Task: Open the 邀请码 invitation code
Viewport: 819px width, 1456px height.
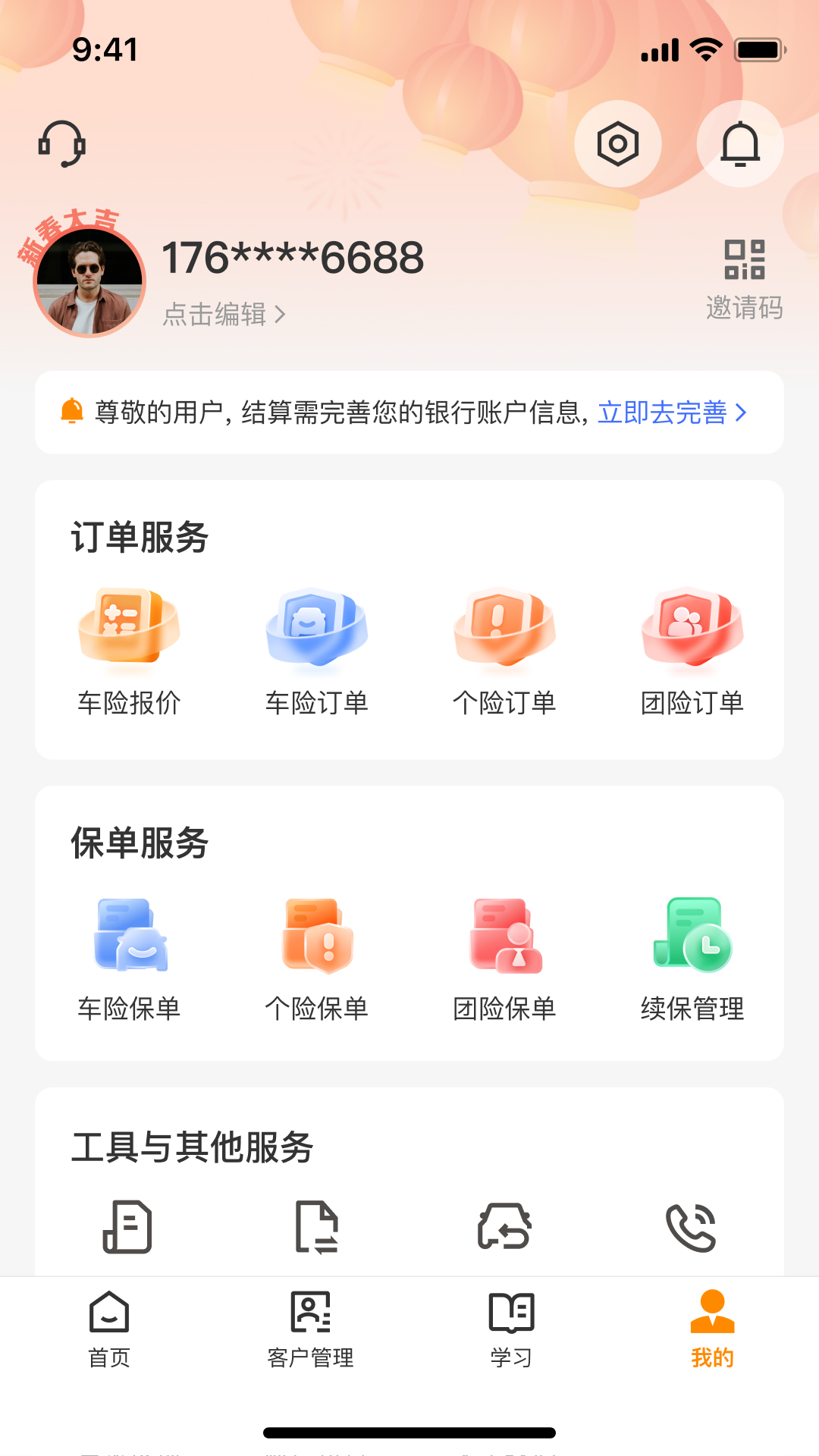Action: [744, 279]
